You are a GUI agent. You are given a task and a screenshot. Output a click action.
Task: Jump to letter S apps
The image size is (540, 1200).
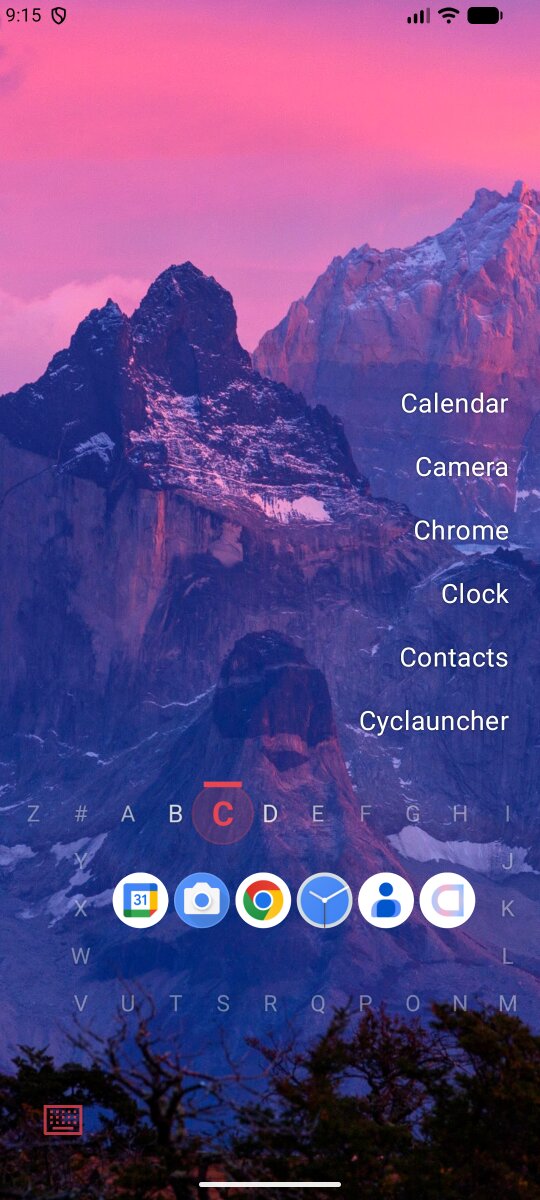pyautogui.click(x=223, y=1003)
